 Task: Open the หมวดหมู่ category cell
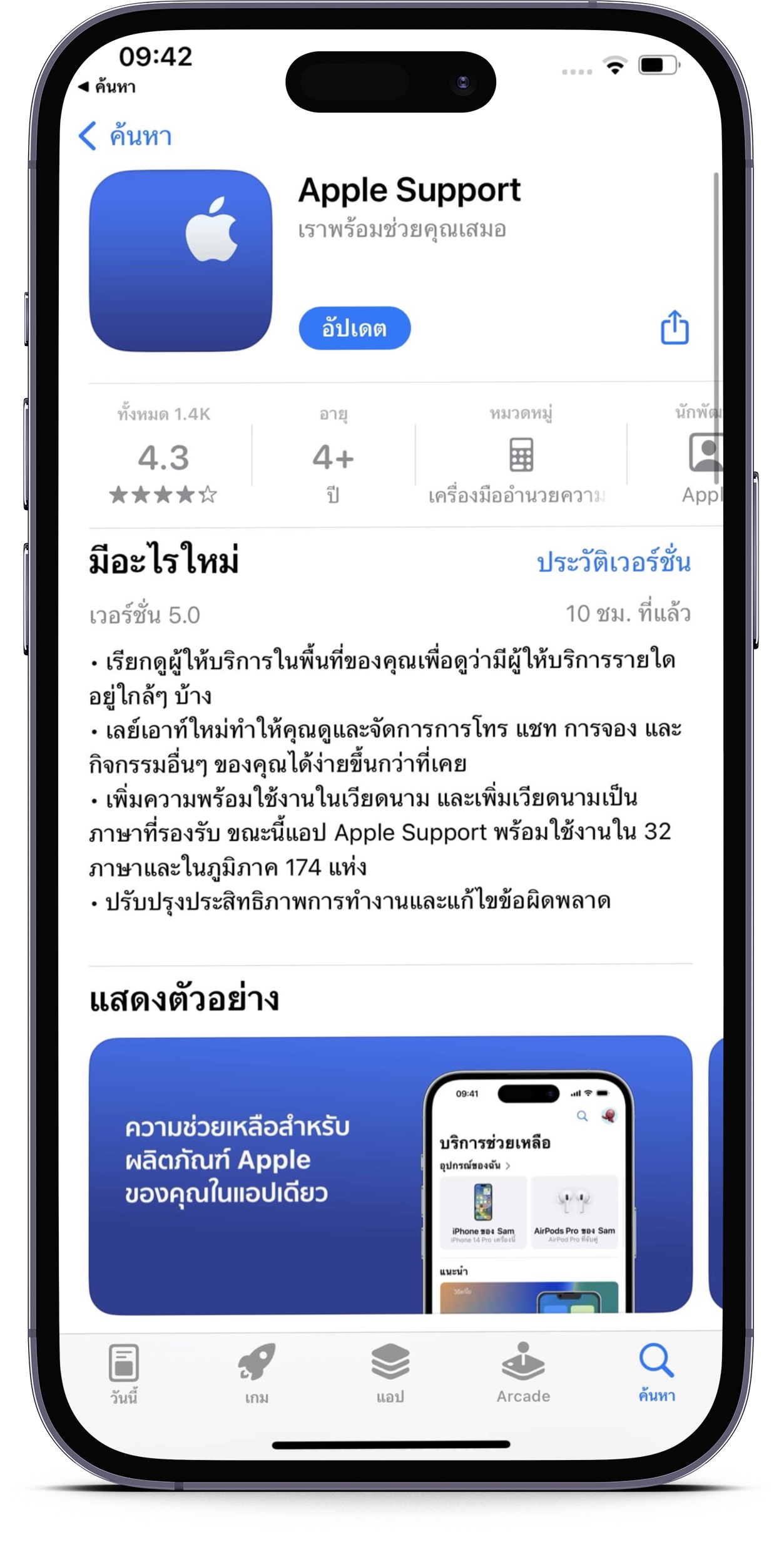coord(520,457)
